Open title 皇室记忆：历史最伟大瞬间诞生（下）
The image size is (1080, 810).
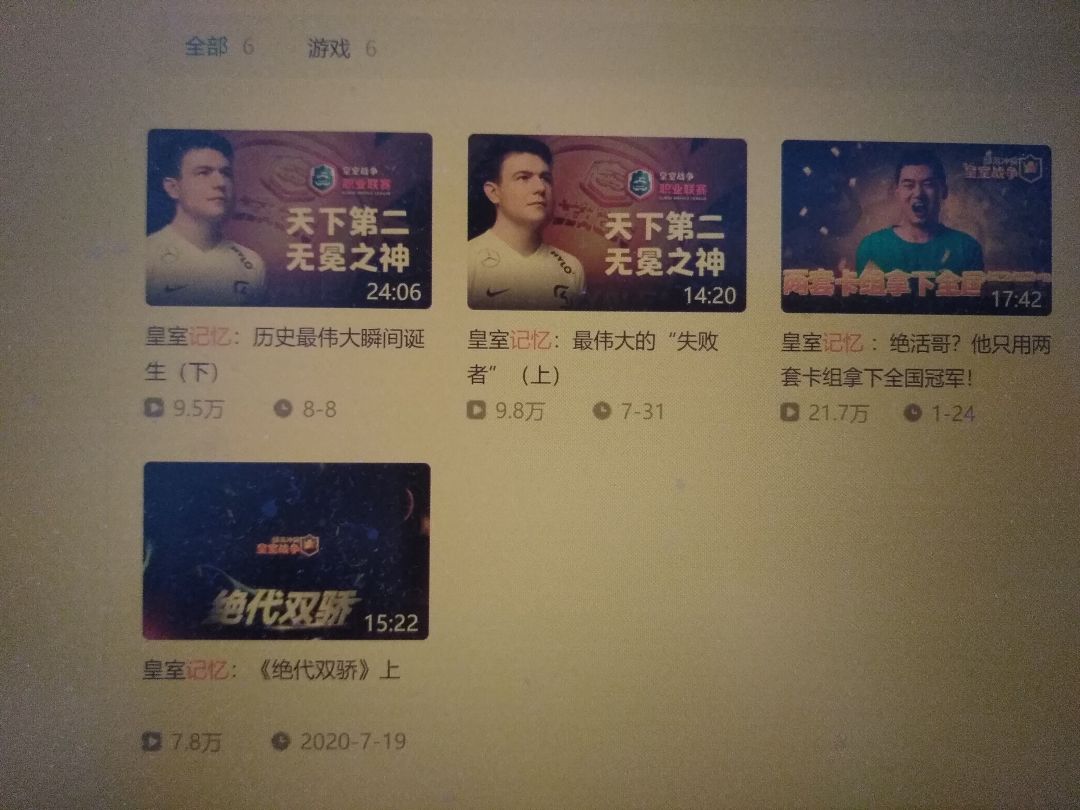coord(284,355)
